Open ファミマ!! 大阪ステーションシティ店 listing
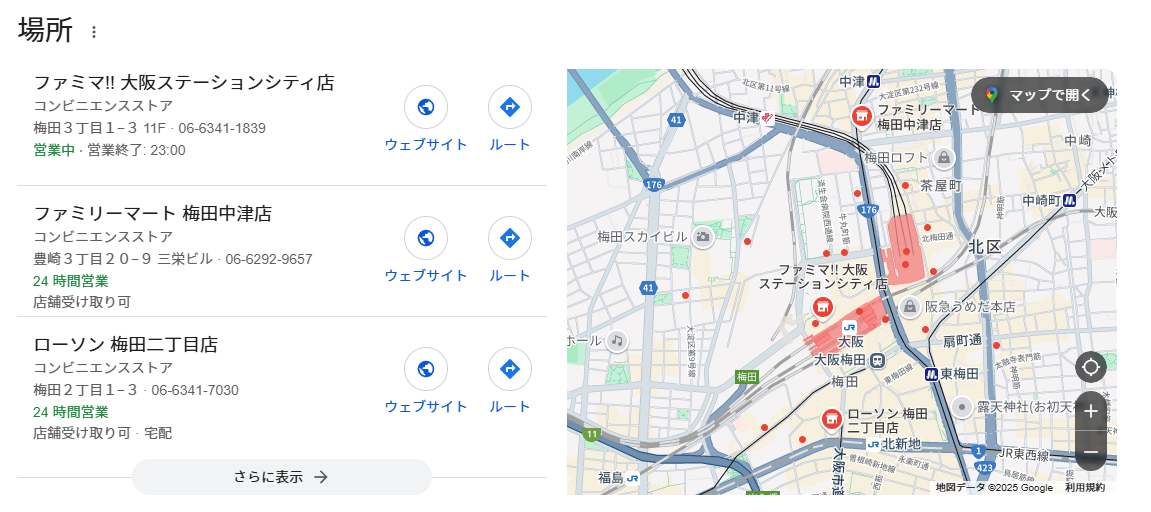Screen dimensions: 1151x512 [184, 83]
